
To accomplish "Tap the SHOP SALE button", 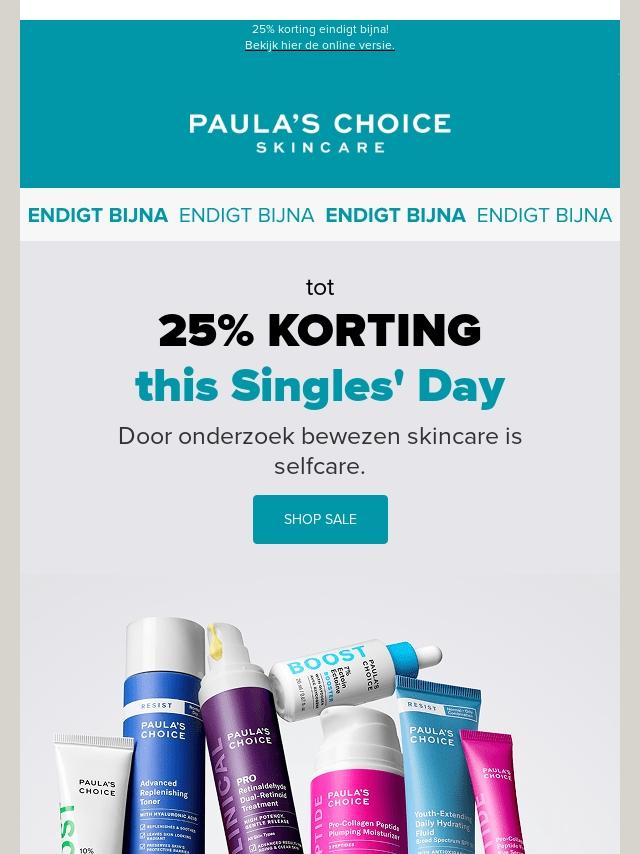I will 320,519.
